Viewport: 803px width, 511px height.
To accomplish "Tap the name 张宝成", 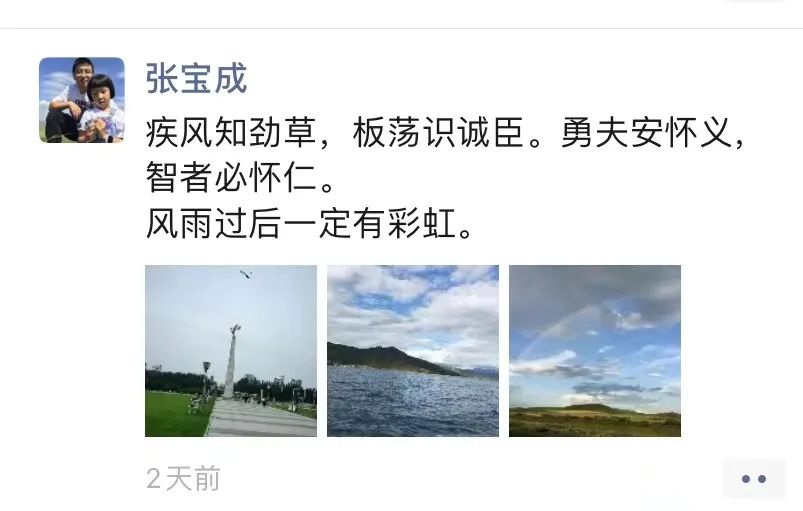I will [196, 79].
